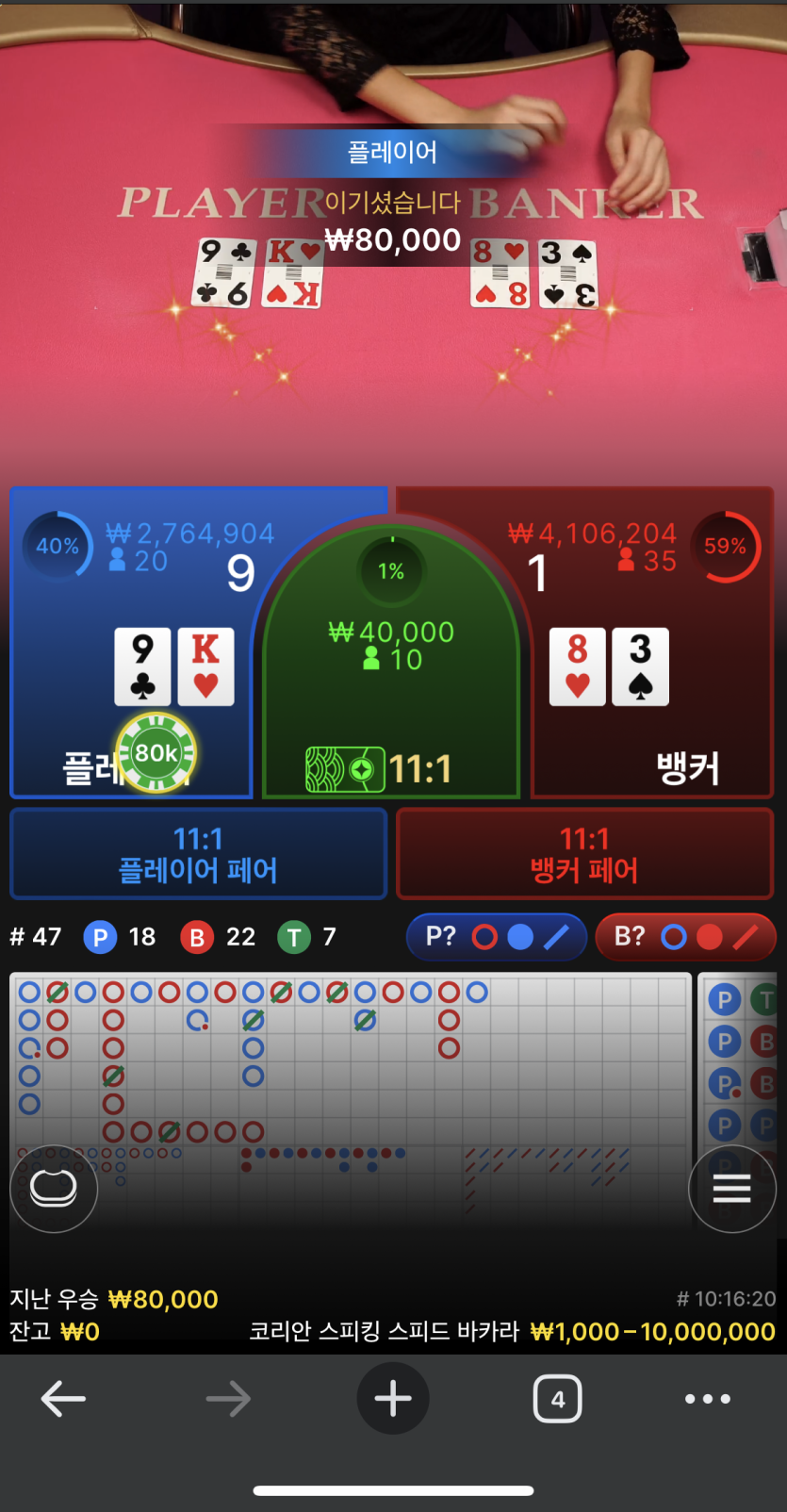Select the Player Pair (플레이어 페어) bet
This screenshot has width=787, height=1512.
click(x=198, y=854)
